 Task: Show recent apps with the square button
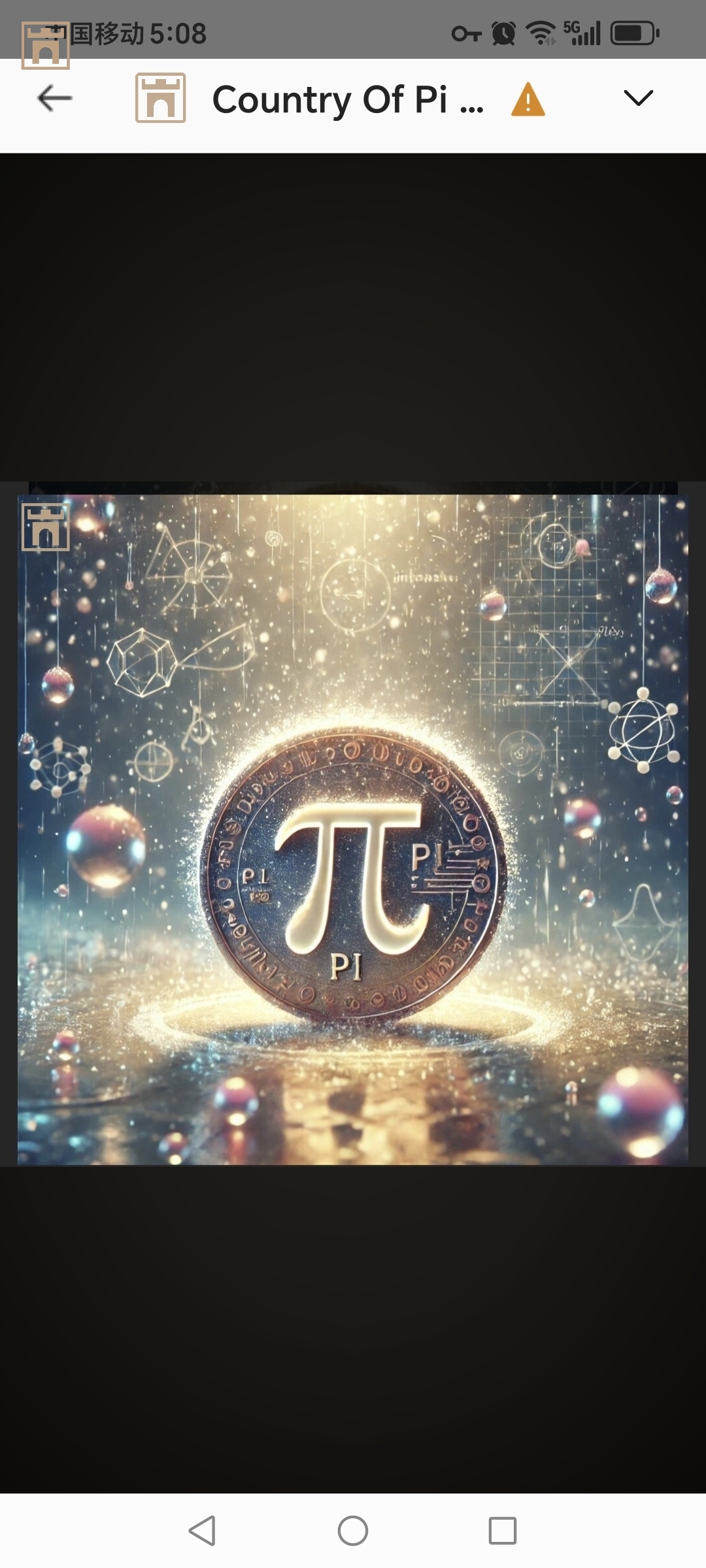pos(502,1530)
